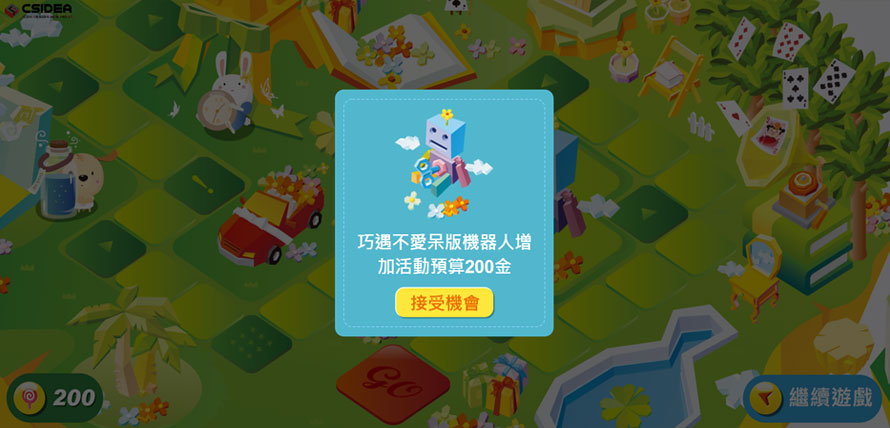The image size is (890, 428).
Task: Tap the 接受機會 button
Action: (444, 302)
